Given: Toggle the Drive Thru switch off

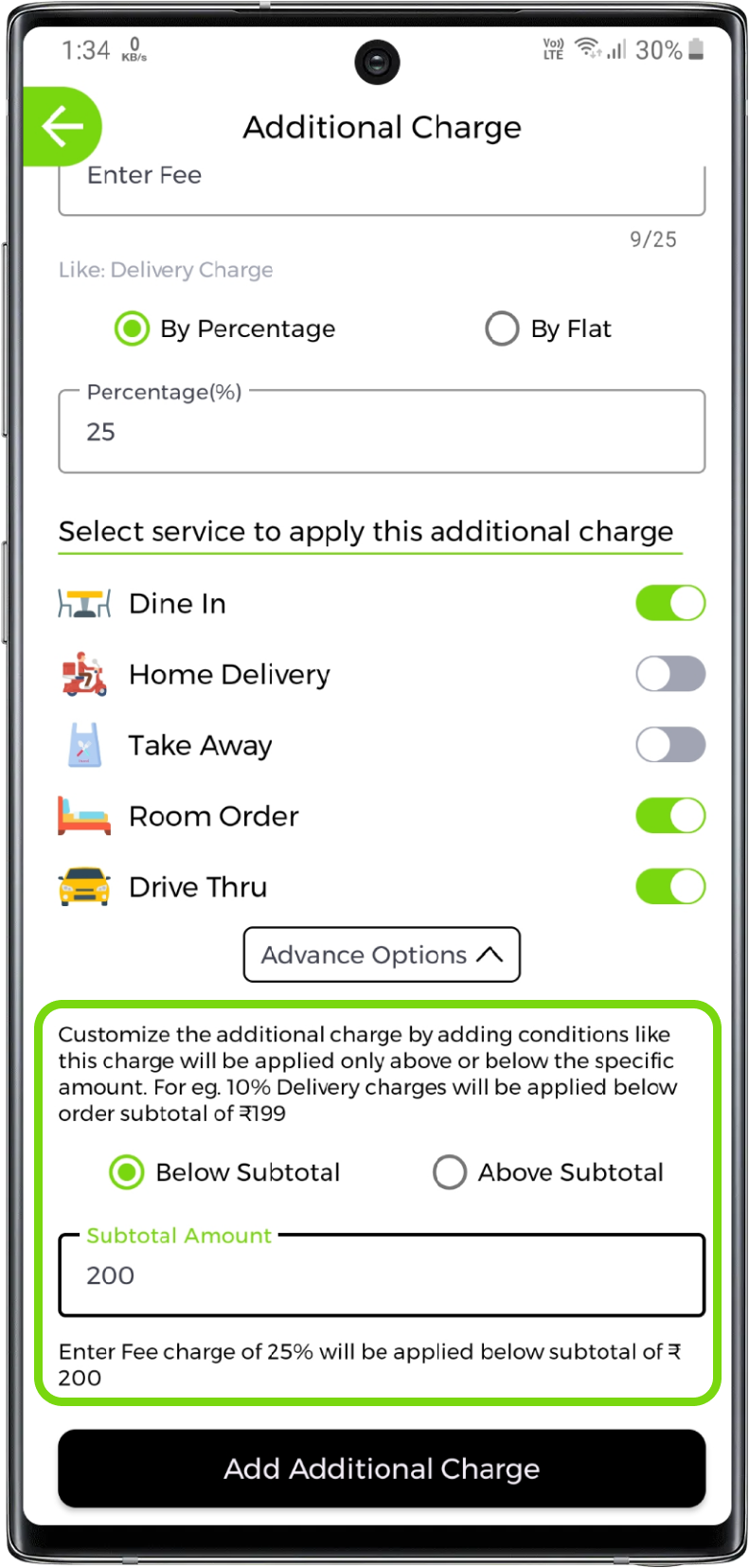Looking at the screenshot, I should point(669,886).
